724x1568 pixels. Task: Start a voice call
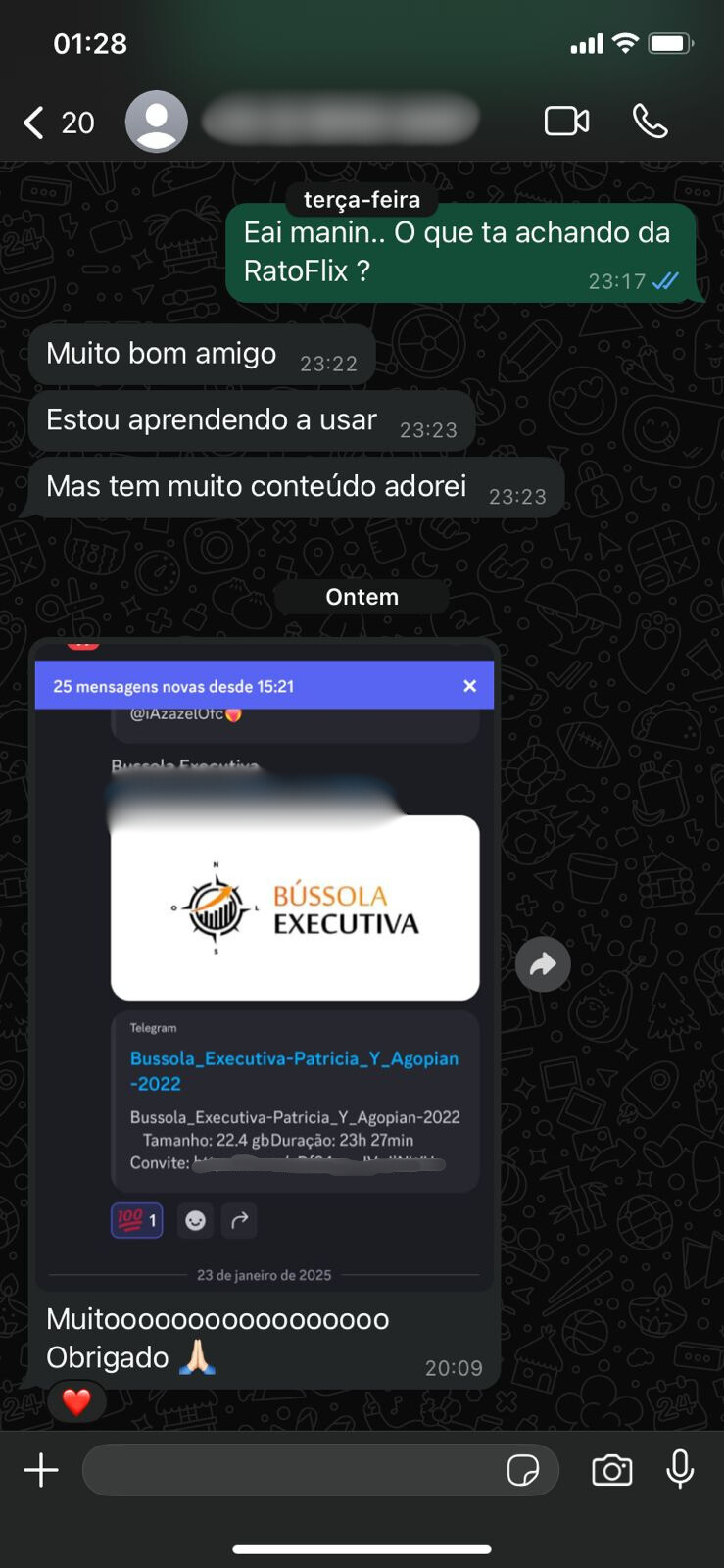coord(650,122)
